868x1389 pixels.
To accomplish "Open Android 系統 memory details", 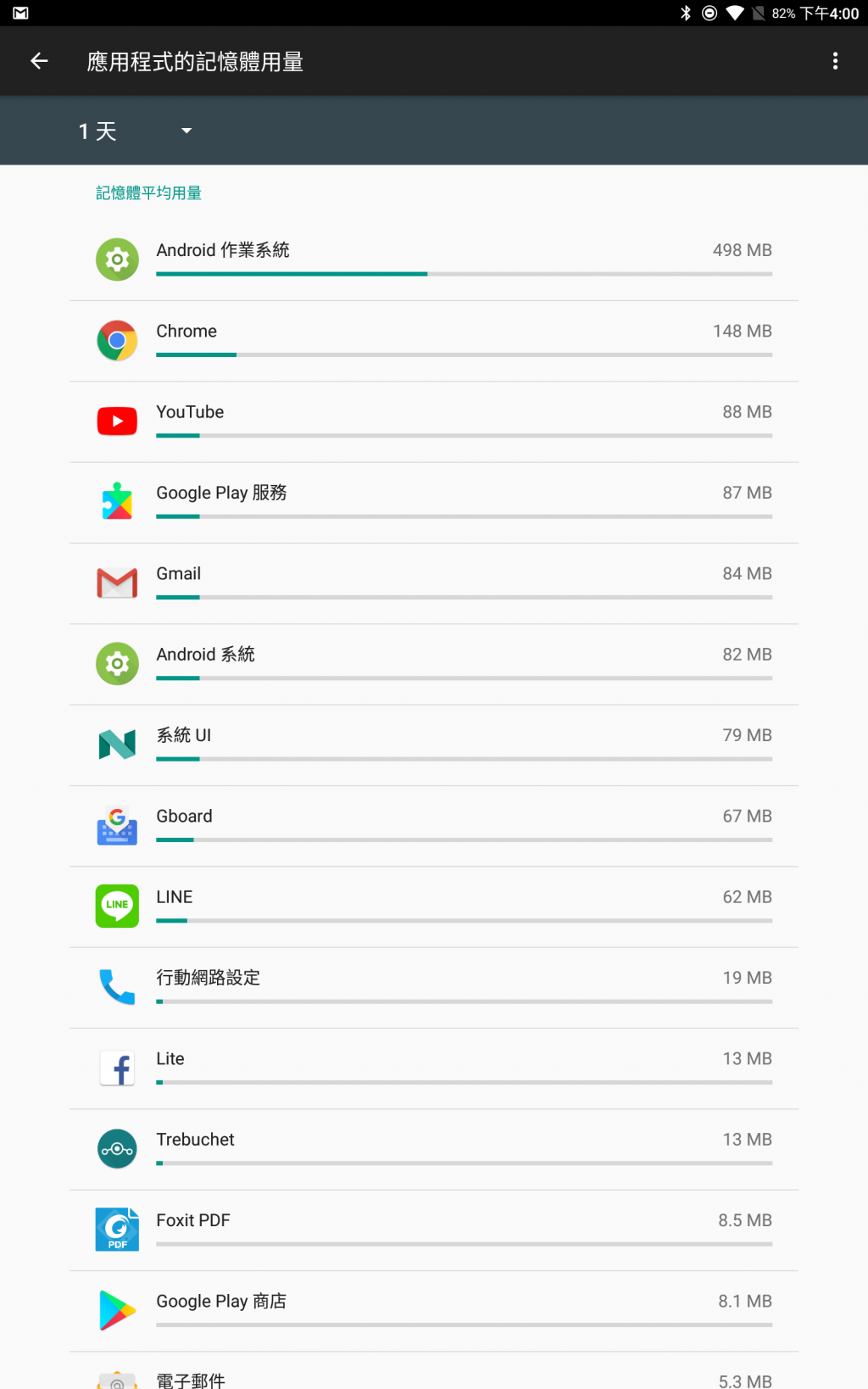I will click(x=434, y=664).
